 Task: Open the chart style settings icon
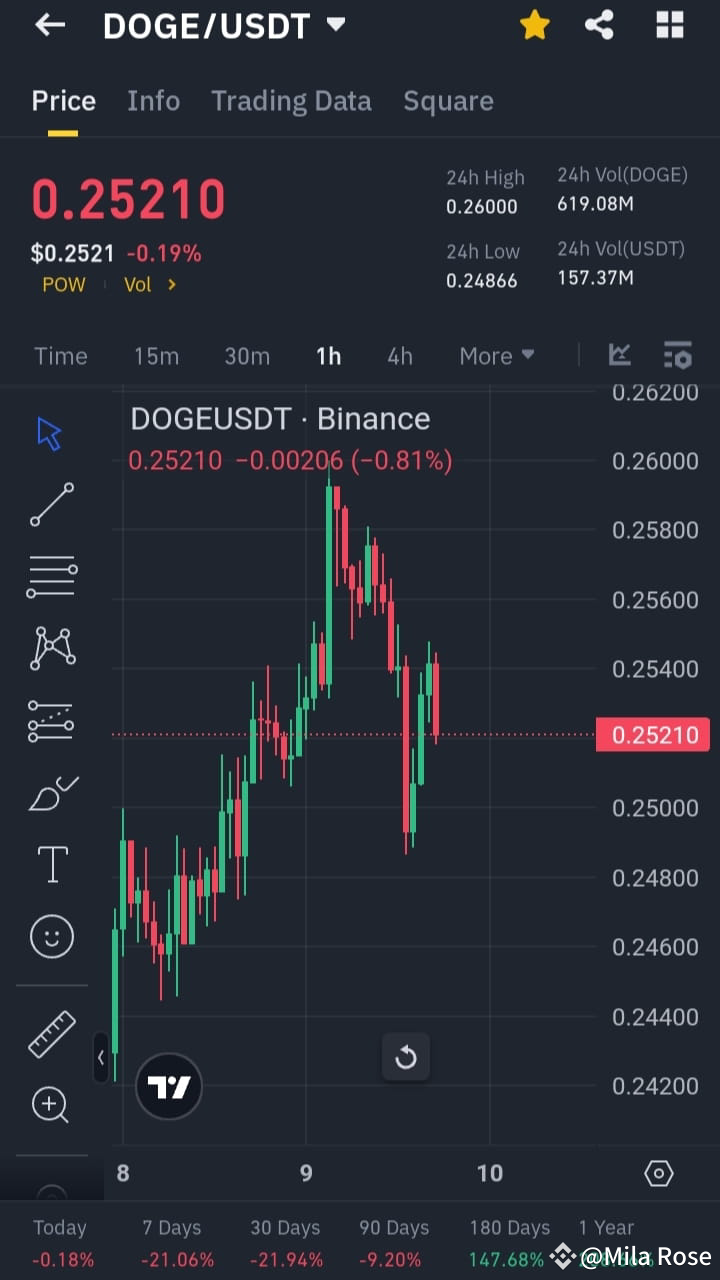pyautogui.click(x=678, y=354)
